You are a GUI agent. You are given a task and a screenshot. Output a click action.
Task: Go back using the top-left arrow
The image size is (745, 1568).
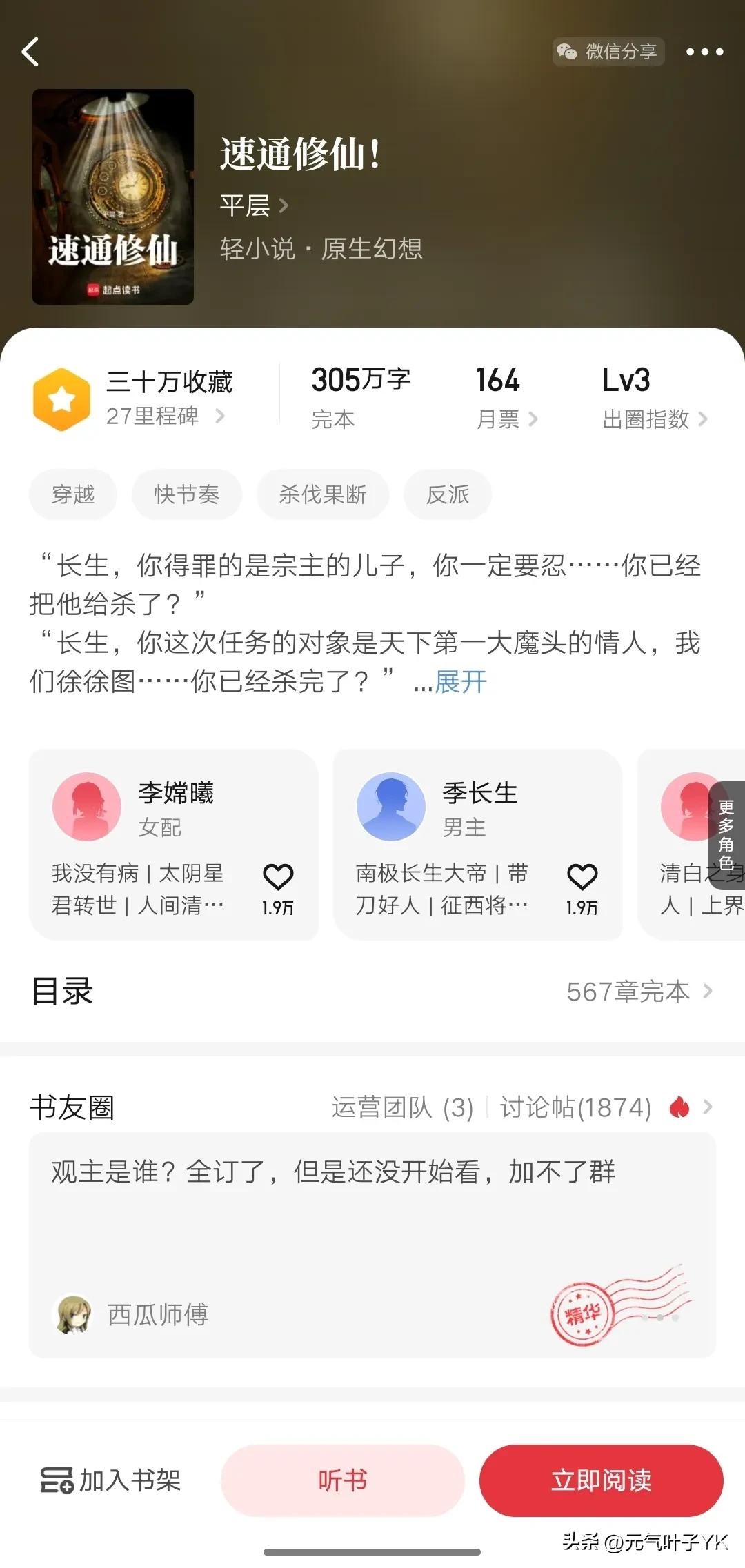[30, 52]
